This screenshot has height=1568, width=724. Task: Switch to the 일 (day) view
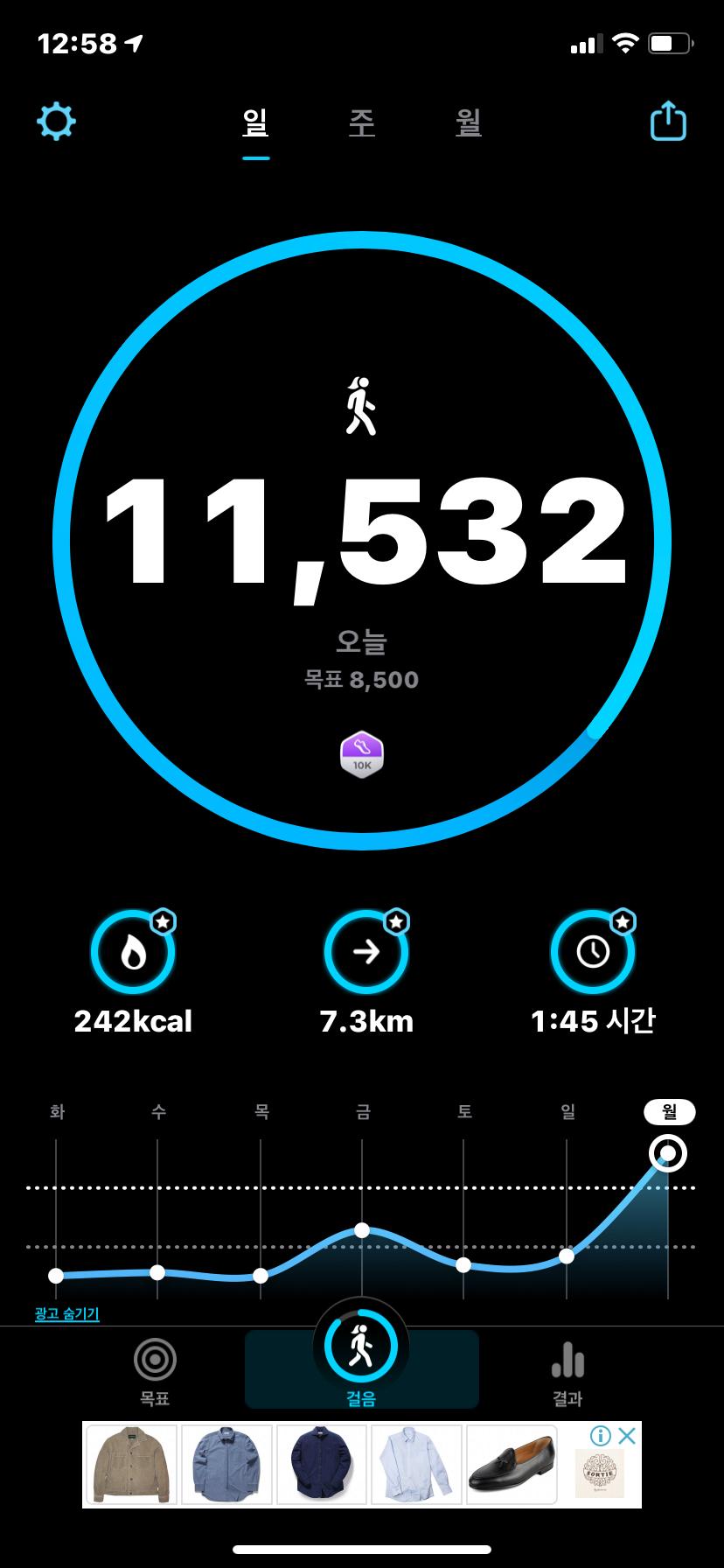[255, 123]
